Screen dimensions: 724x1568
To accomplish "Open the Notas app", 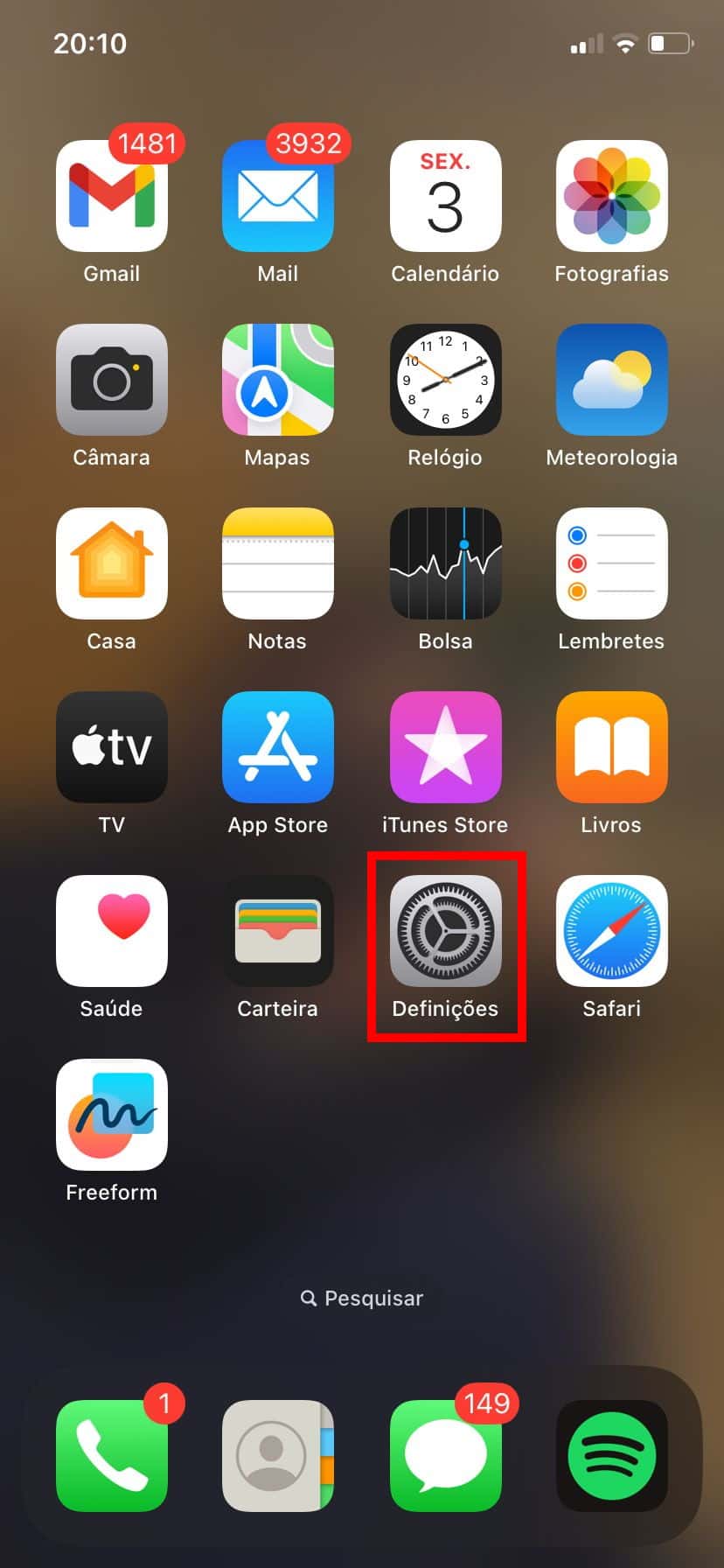I will (x=277, y=563).
